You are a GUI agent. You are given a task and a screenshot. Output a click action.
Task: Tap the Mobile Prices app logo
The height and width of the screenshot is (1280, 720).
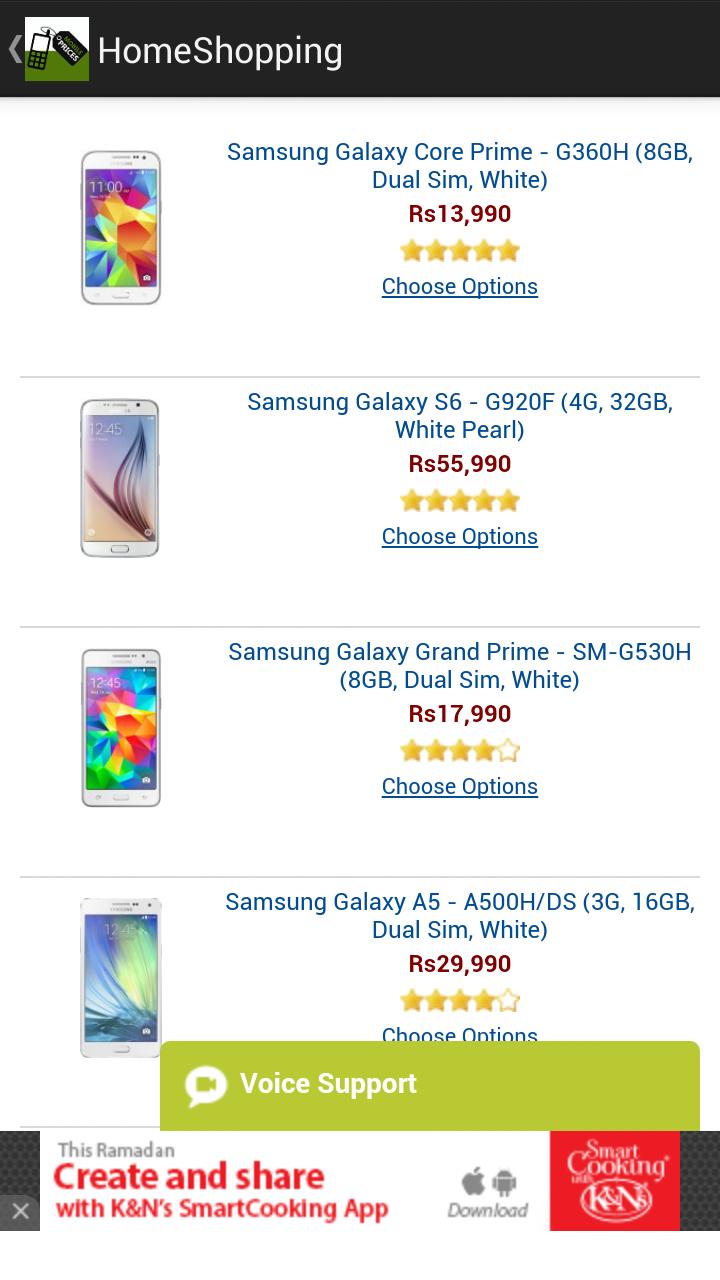pos(57,48)
